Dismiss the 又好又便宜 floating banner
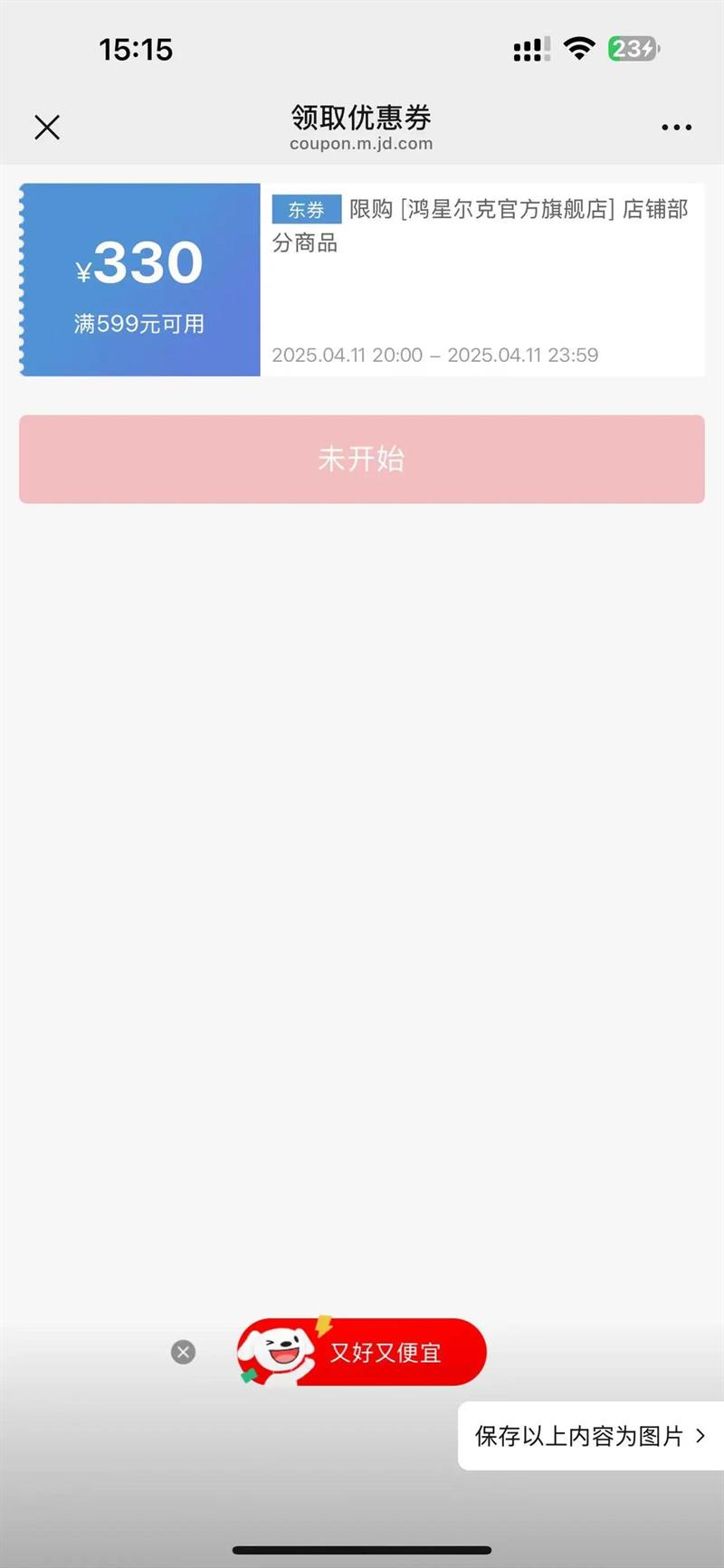724x1568 pixels. coord(183,1352)
